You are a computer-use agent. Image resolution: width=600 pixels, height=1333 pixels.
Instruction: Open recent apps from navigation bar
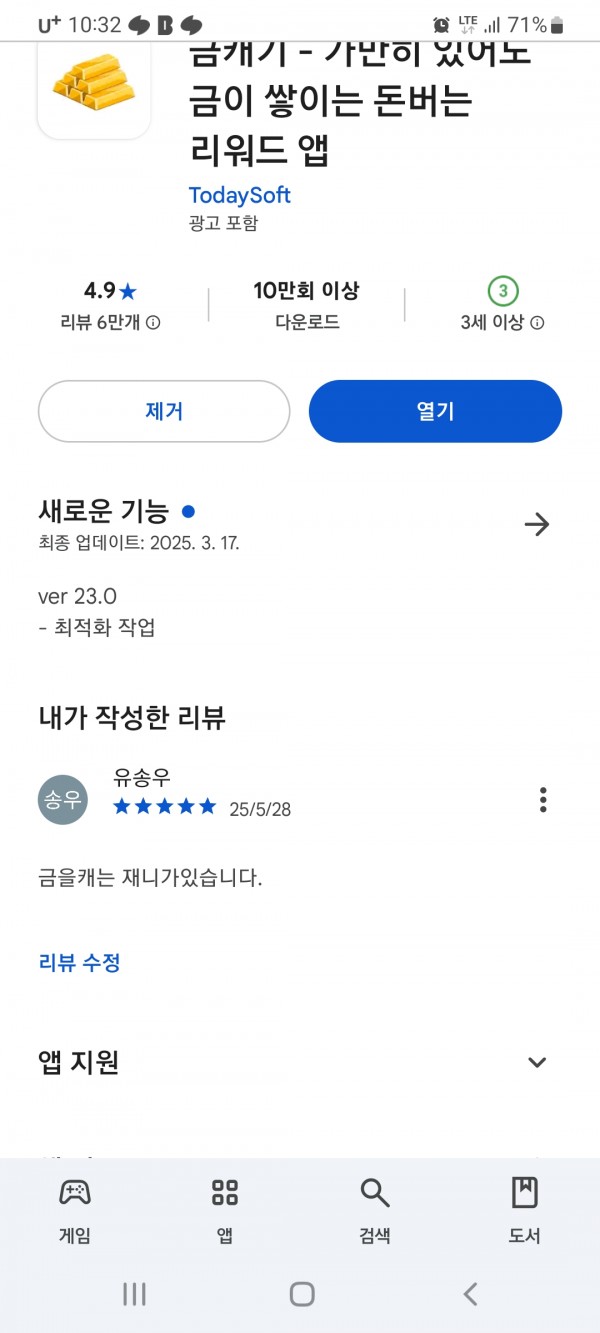tap(134, 1294)
